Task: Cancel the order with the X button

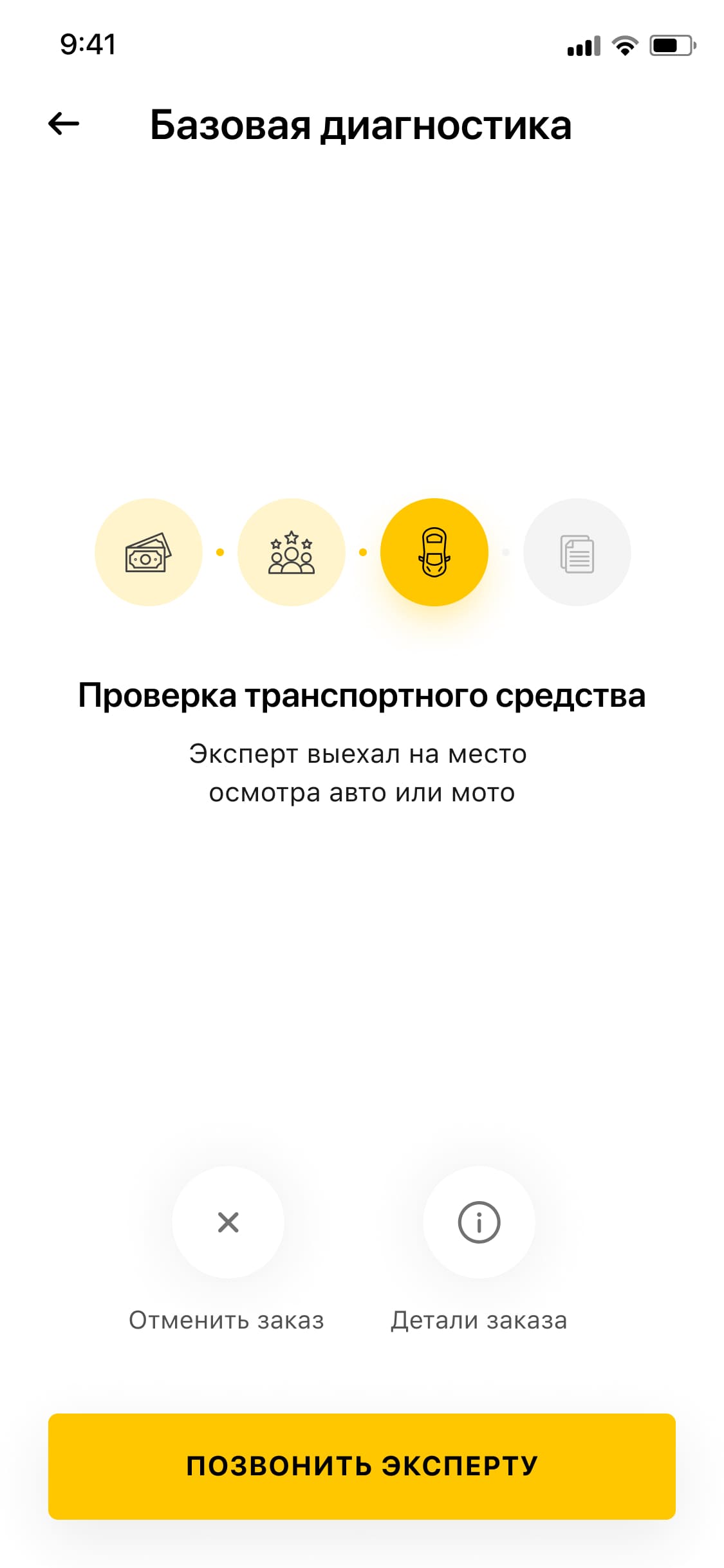Action: pos(228,1222)
